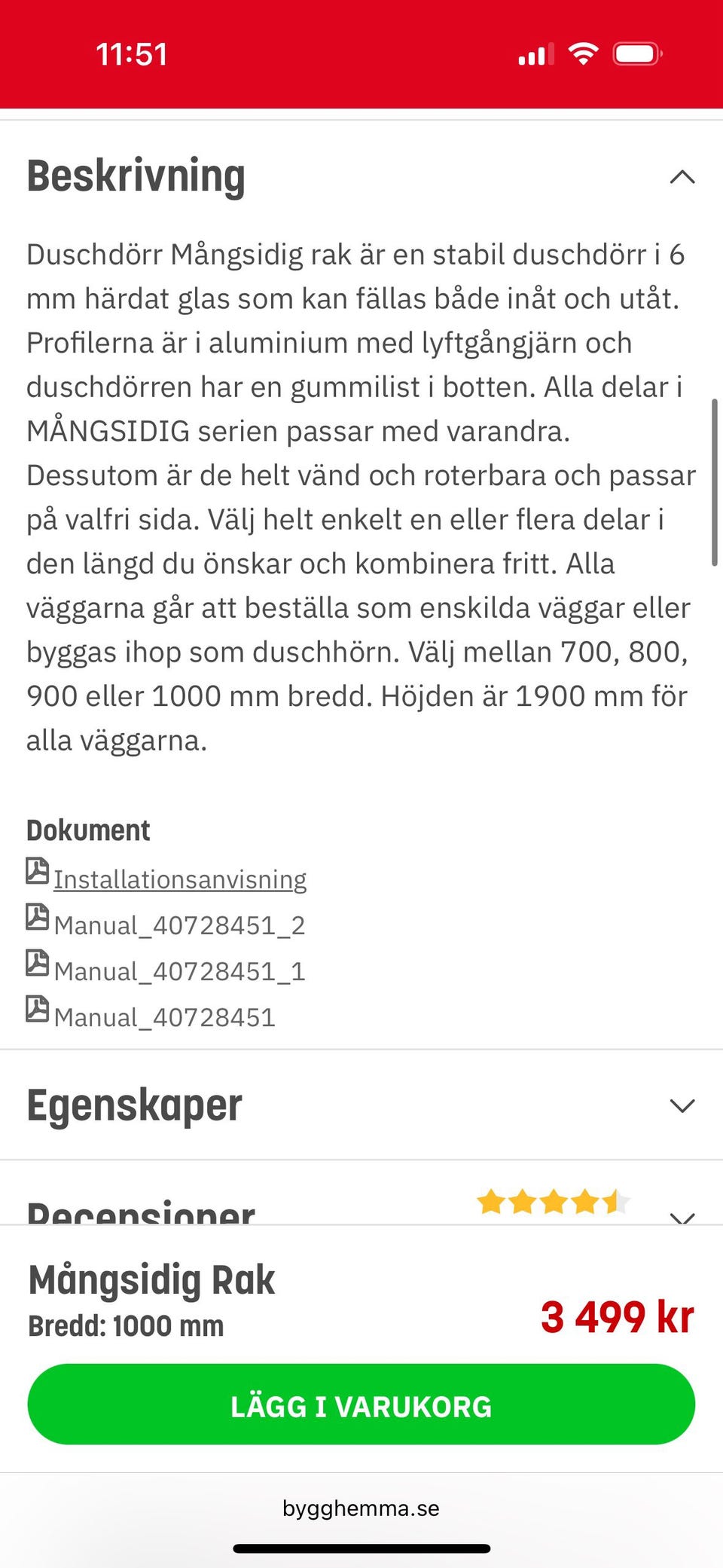This screenshot has width=723, height=1568.
Task: Open the Installationsanvisning link
Action: pyautogui.click(x=179, y=878)
